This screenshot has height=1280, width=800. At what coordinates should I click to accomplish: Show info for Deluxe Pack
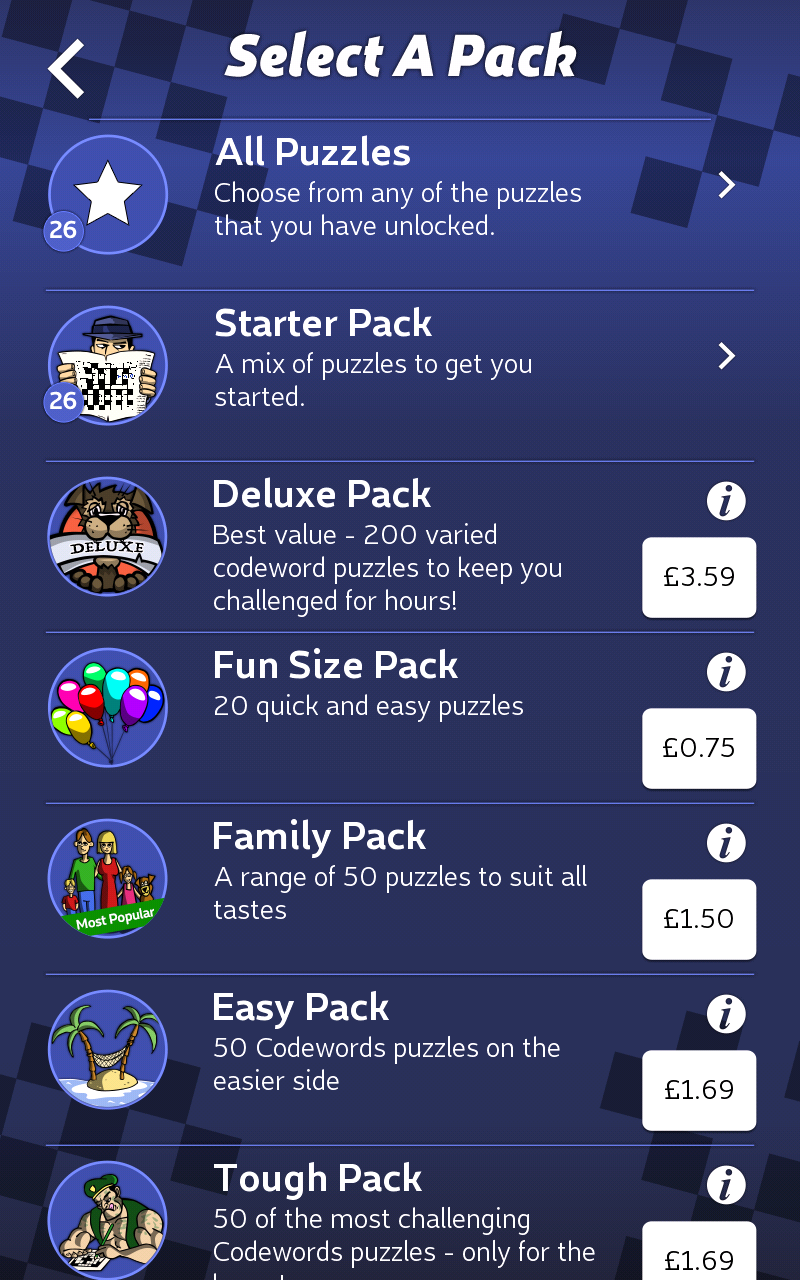coord(726,500)
